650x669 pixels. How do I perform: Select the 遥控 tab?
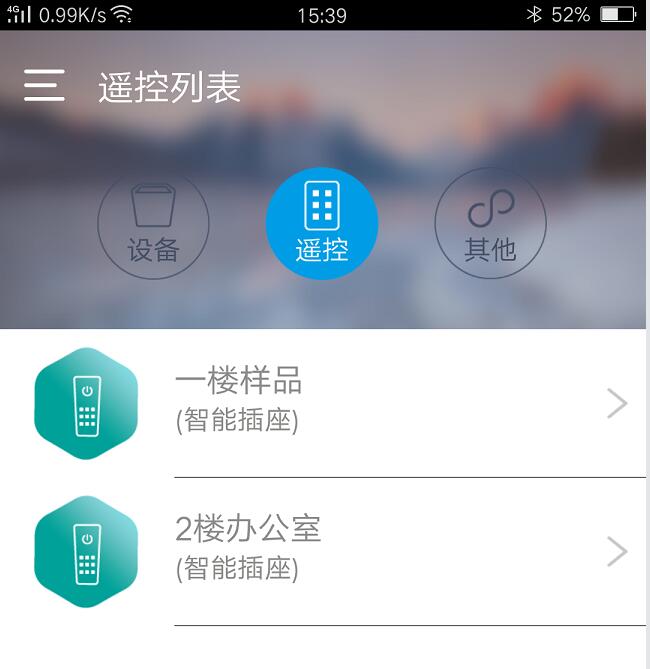pyautogui.click(x=321, y=223)
